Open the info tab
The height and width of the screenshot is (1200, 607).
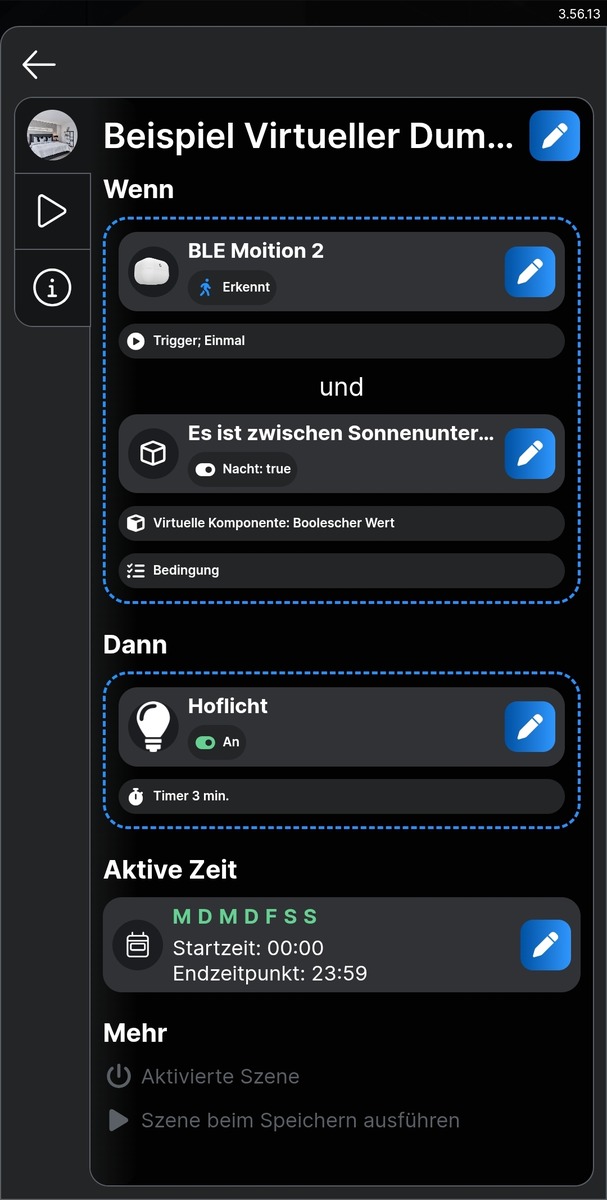tap(52, 288)
